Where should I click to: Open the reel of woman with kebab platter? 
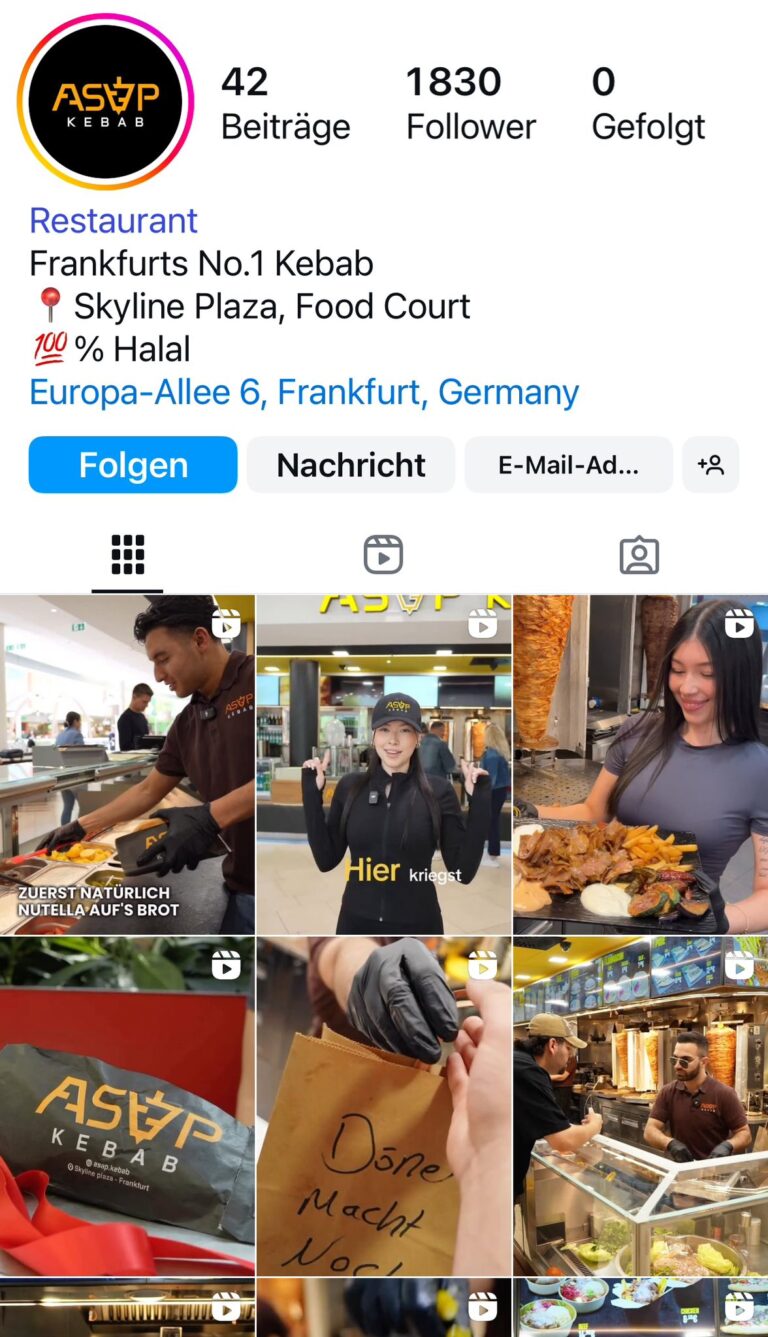click(x=641, y=765)
